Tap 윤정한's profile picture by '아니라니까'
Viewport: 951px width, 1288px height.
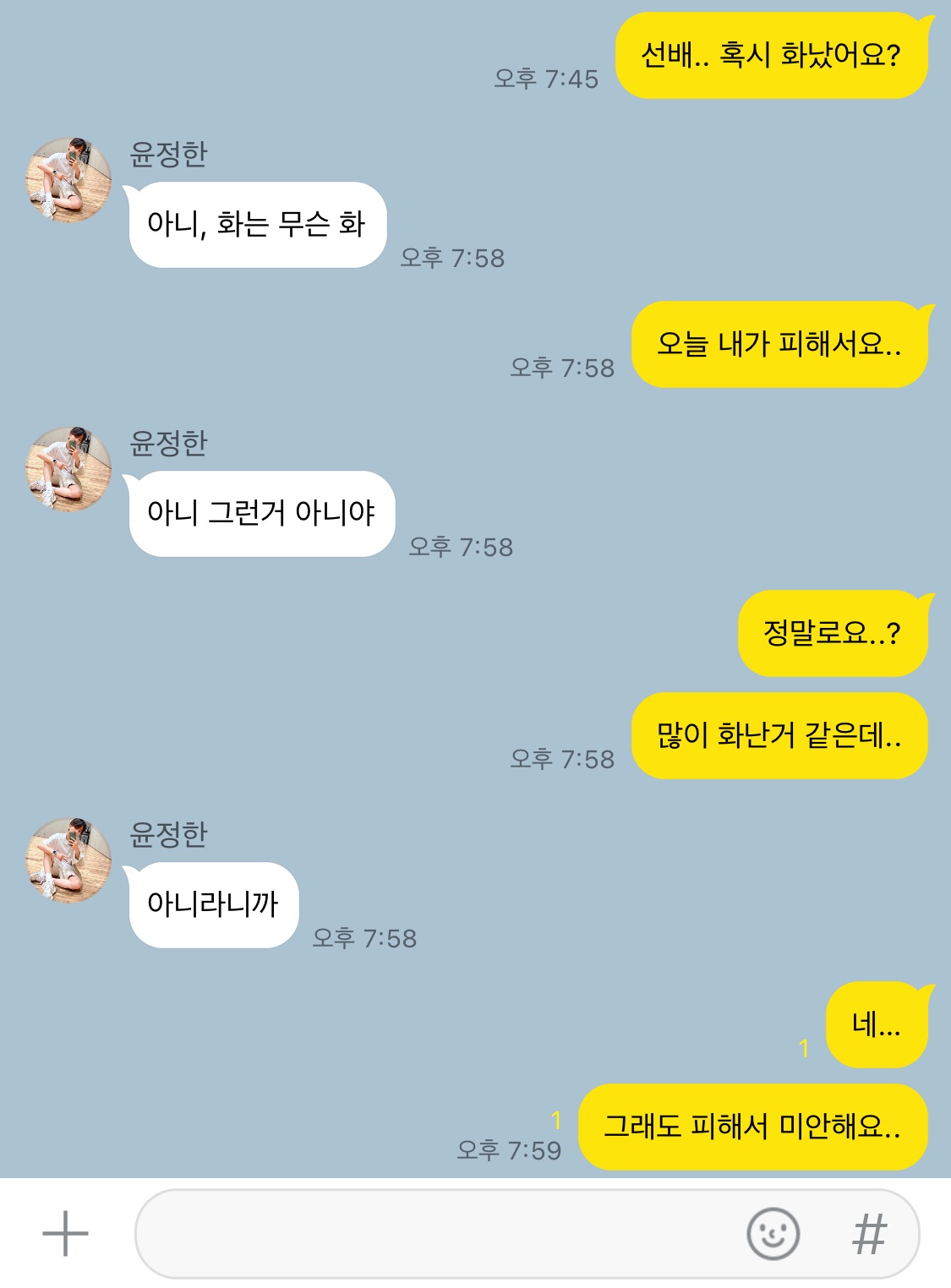click(x=69, y=860)
